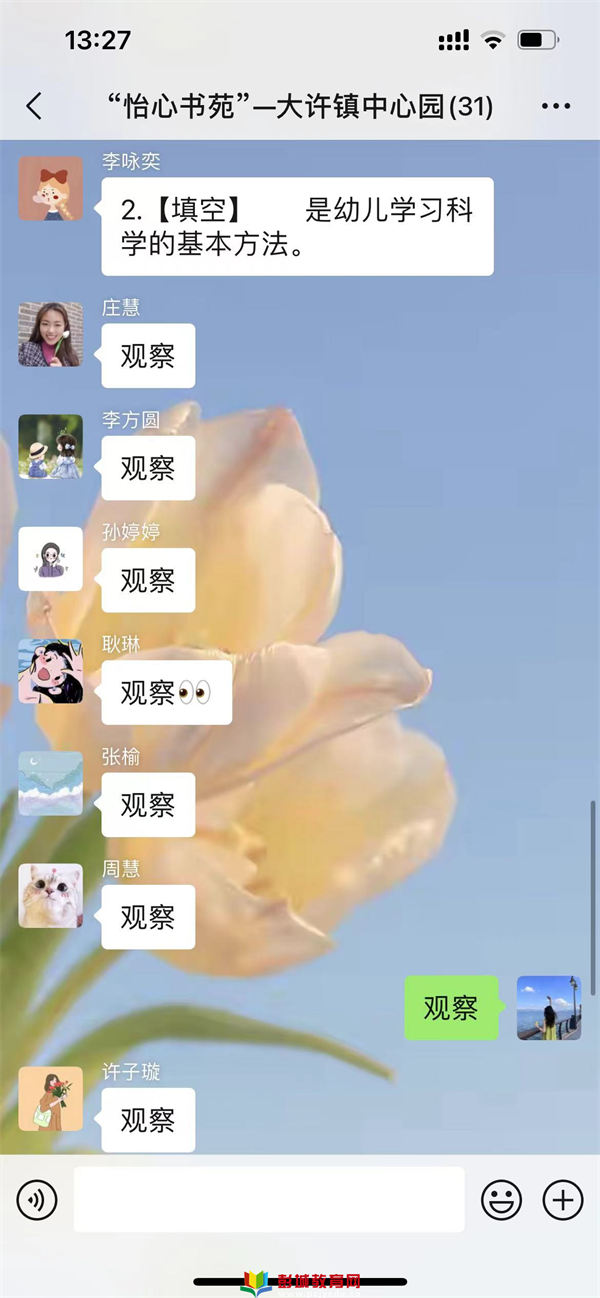This screenshot has width=600, height=1298.
Task: Open my own avatar beside green message
Action: pyautogui.click(x=549, y=1007)
